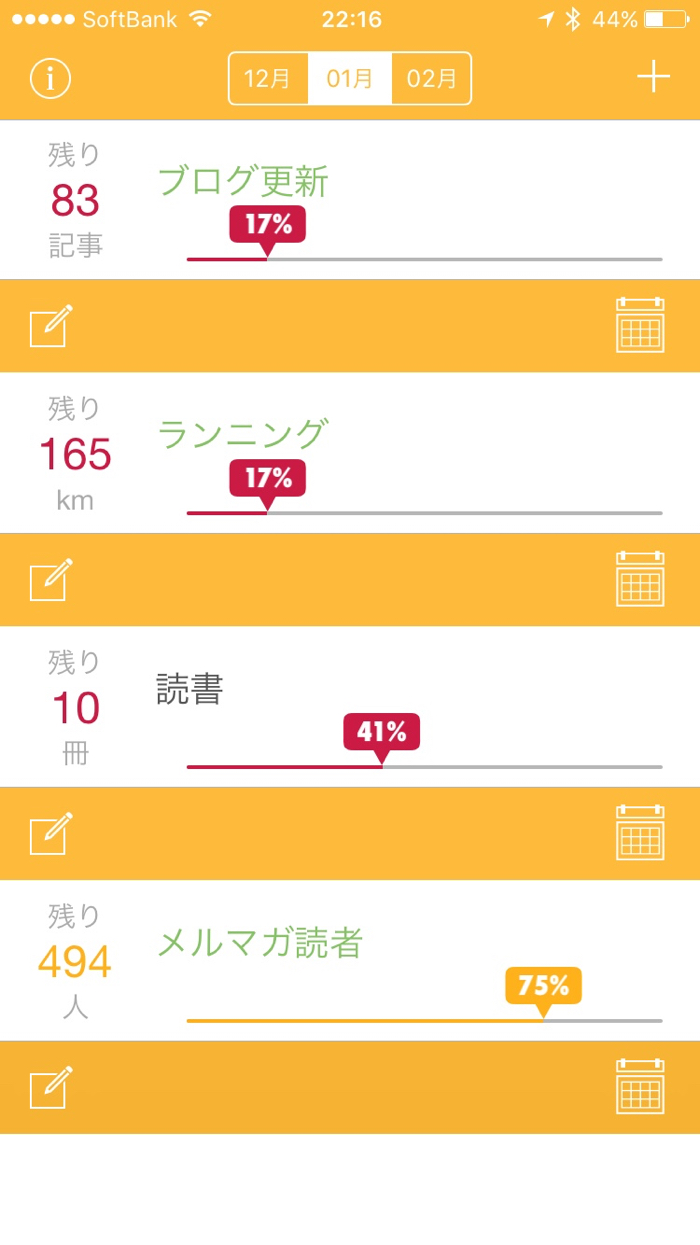This screenshot has width=700, height=1245.
Task: Select the 01月 segment
Action: pyautogui.click(x=350, y=78)
